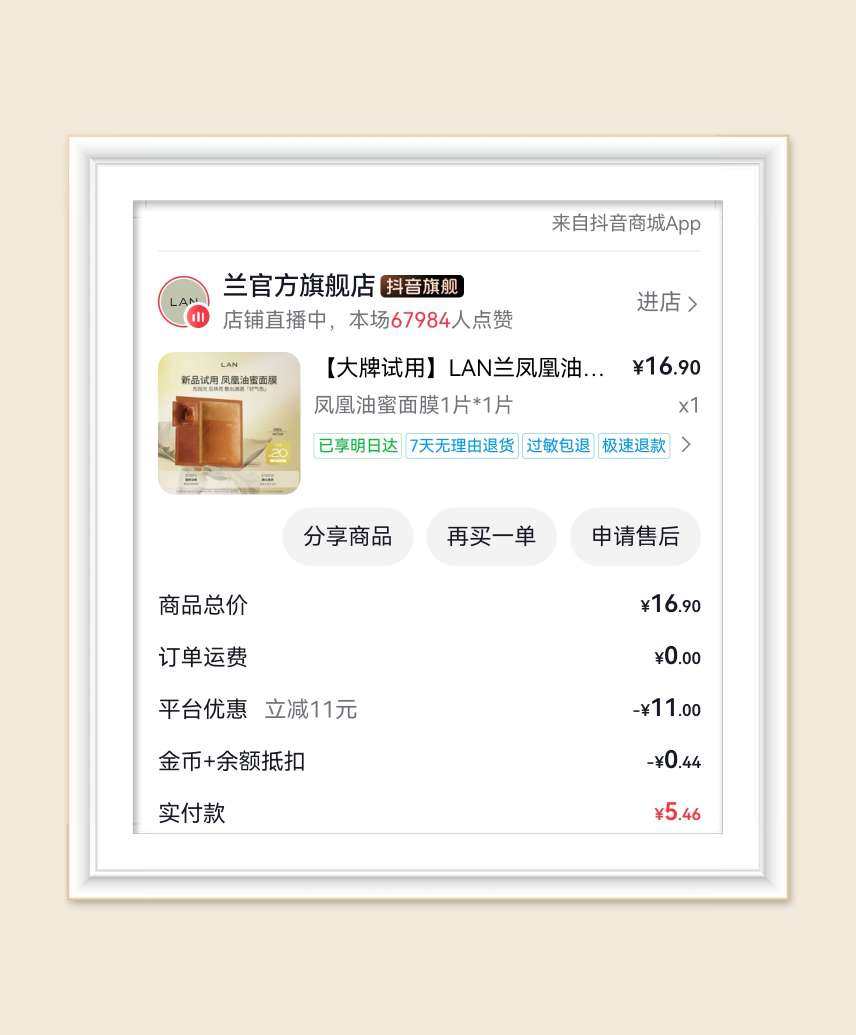Tap the 来自抖音商城App source label

click(624, 224)
